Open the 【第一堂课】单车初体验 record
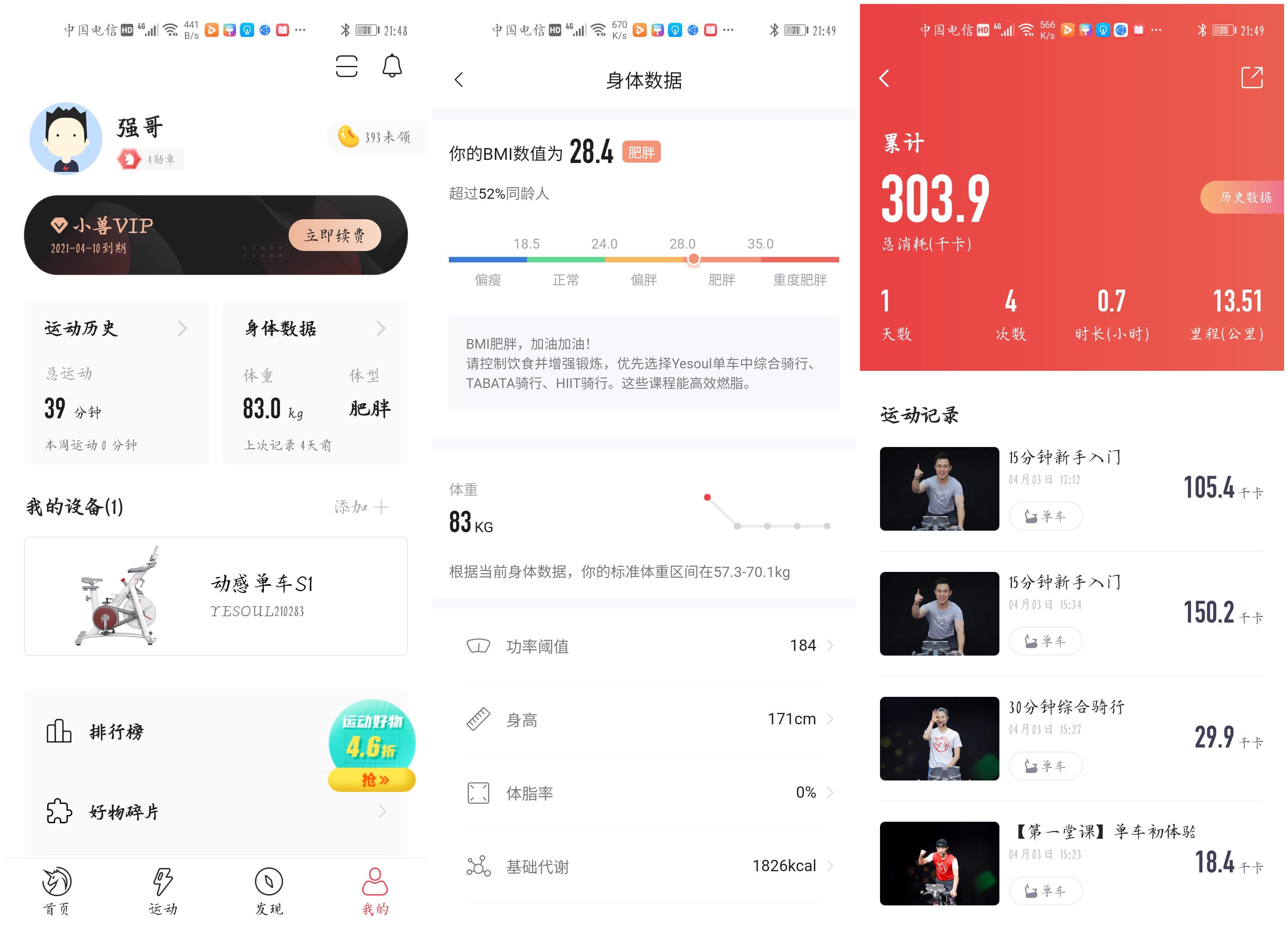This screenshot has height=927, width=1288. pyautogui.click(x=1071, y=863)
